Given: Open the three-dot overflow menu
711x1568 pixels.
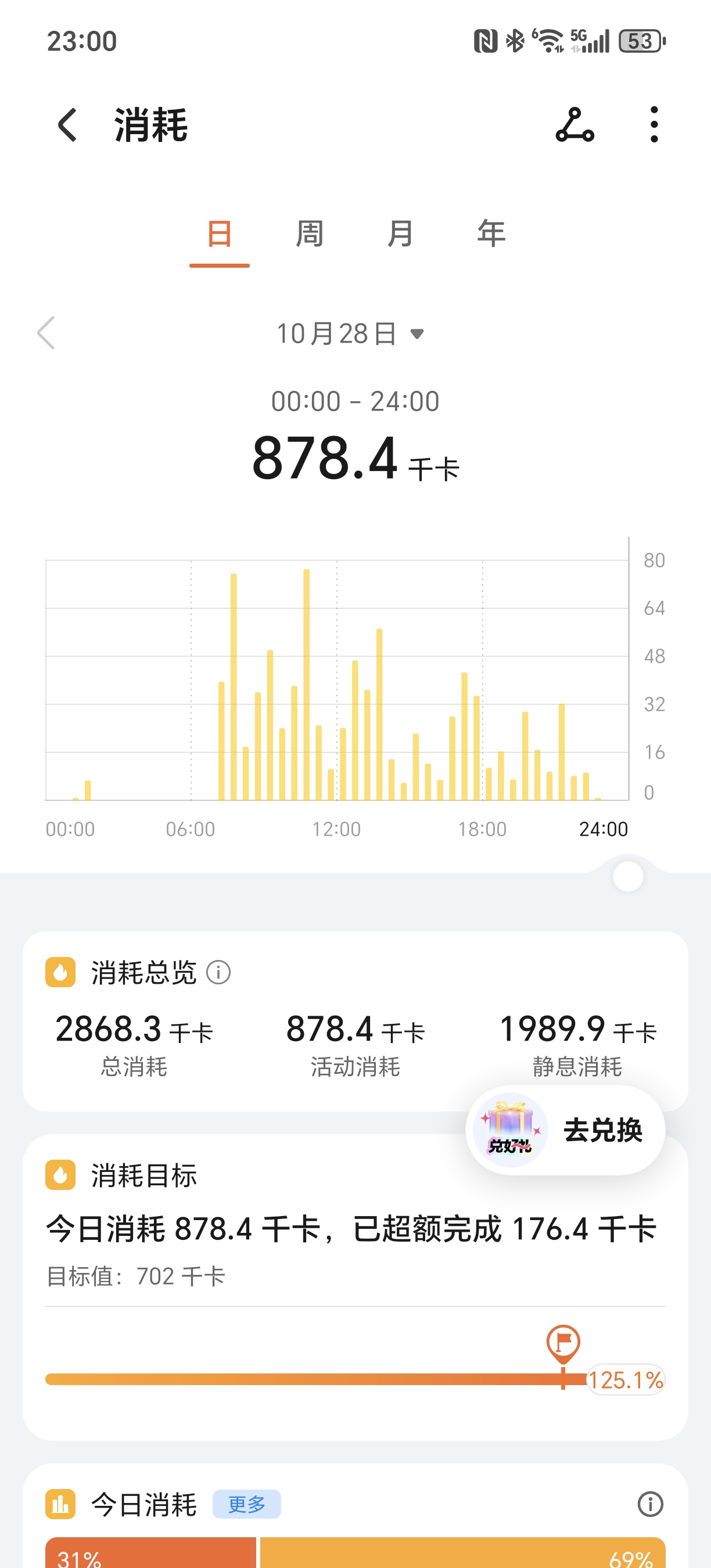Looking at the screenshot, I should coord(653,125).
